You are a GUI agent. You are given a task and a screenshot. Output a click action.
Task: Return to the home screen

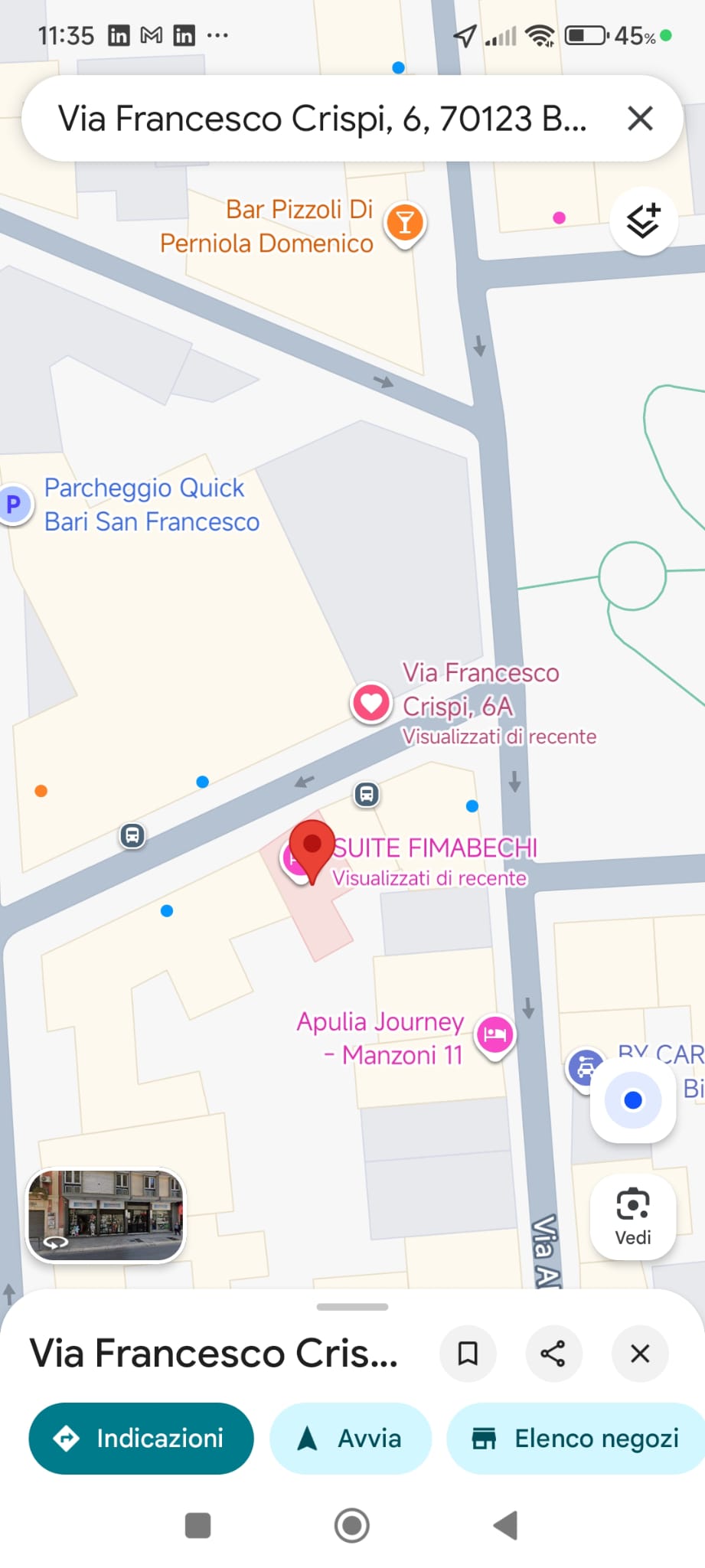coord(352,1525)
